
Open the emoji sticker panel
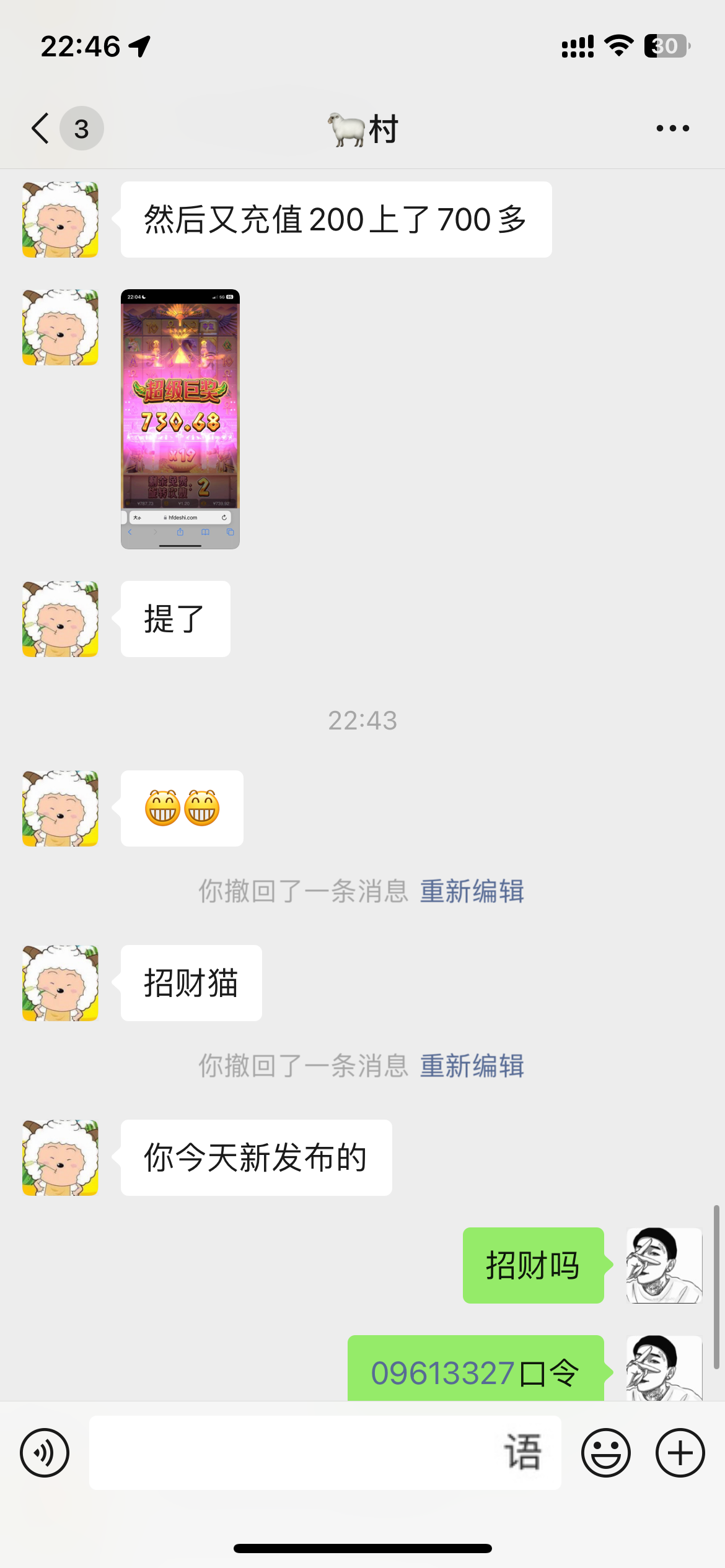[605, 1452]
